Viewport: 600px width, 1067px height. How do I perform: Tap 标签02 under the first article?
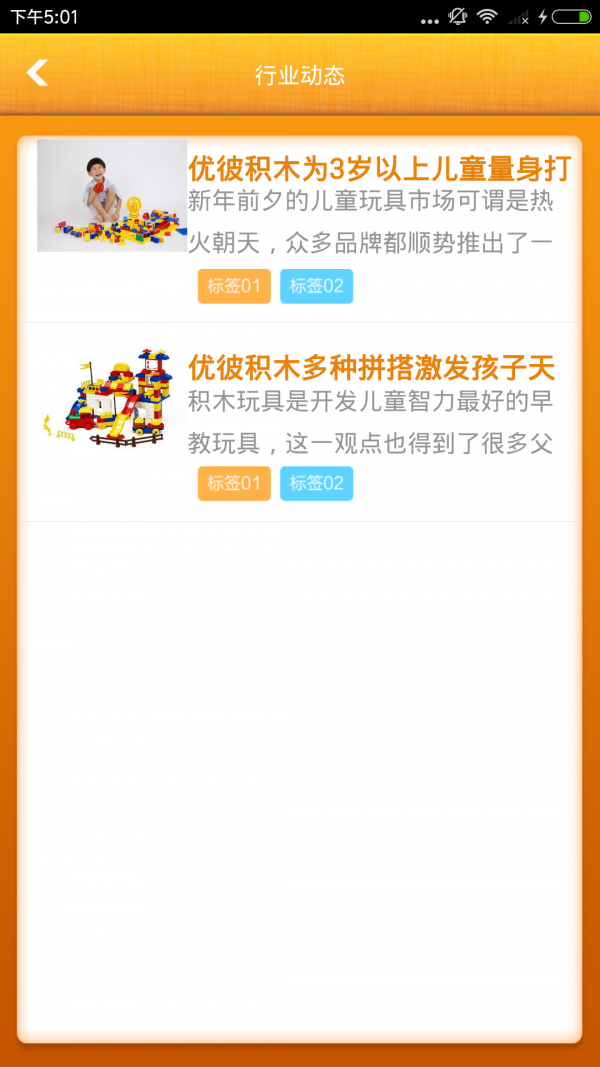point(316,286)
